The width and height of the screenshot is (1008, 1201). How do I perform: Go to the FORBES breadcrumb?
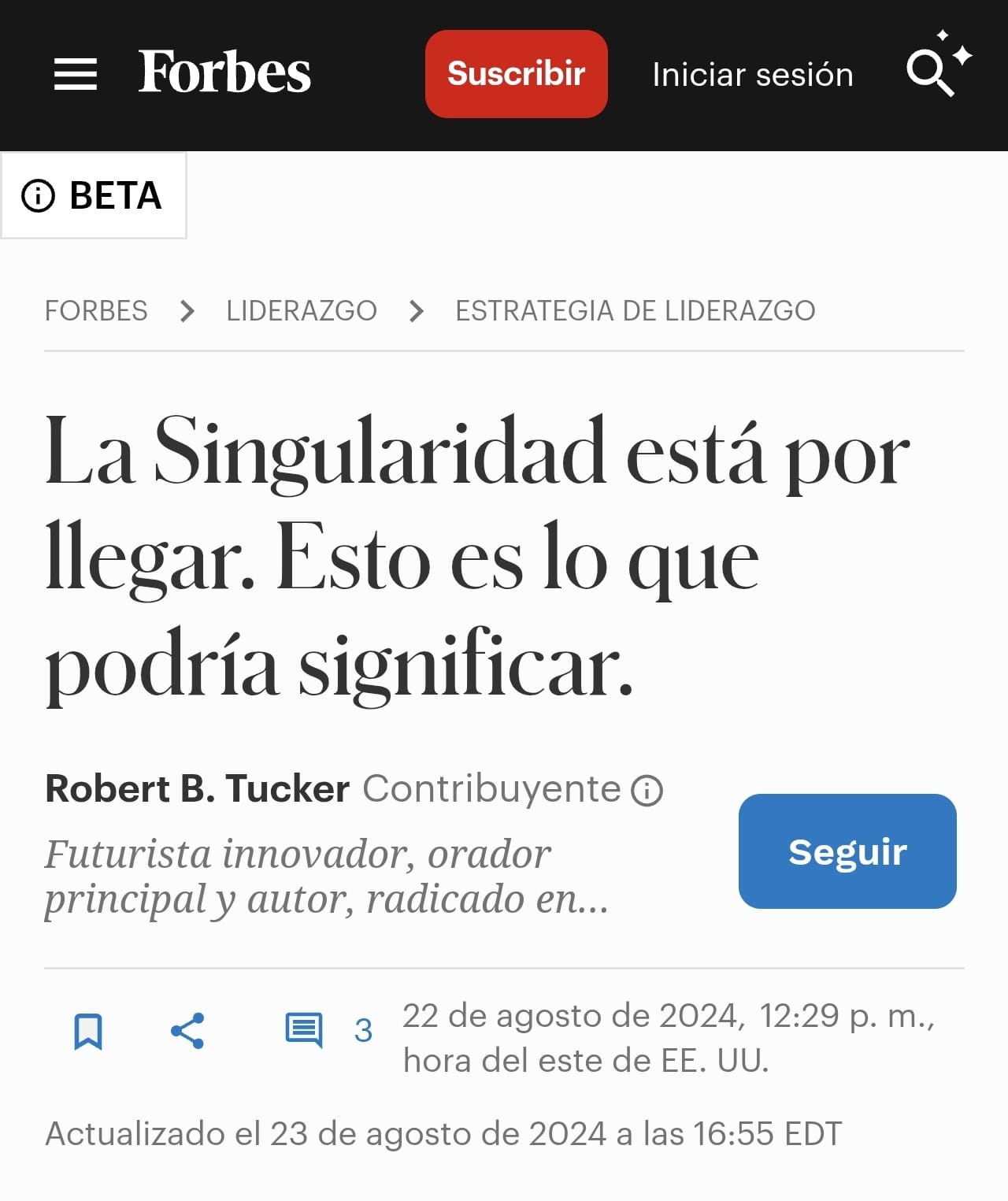(96, 311)
